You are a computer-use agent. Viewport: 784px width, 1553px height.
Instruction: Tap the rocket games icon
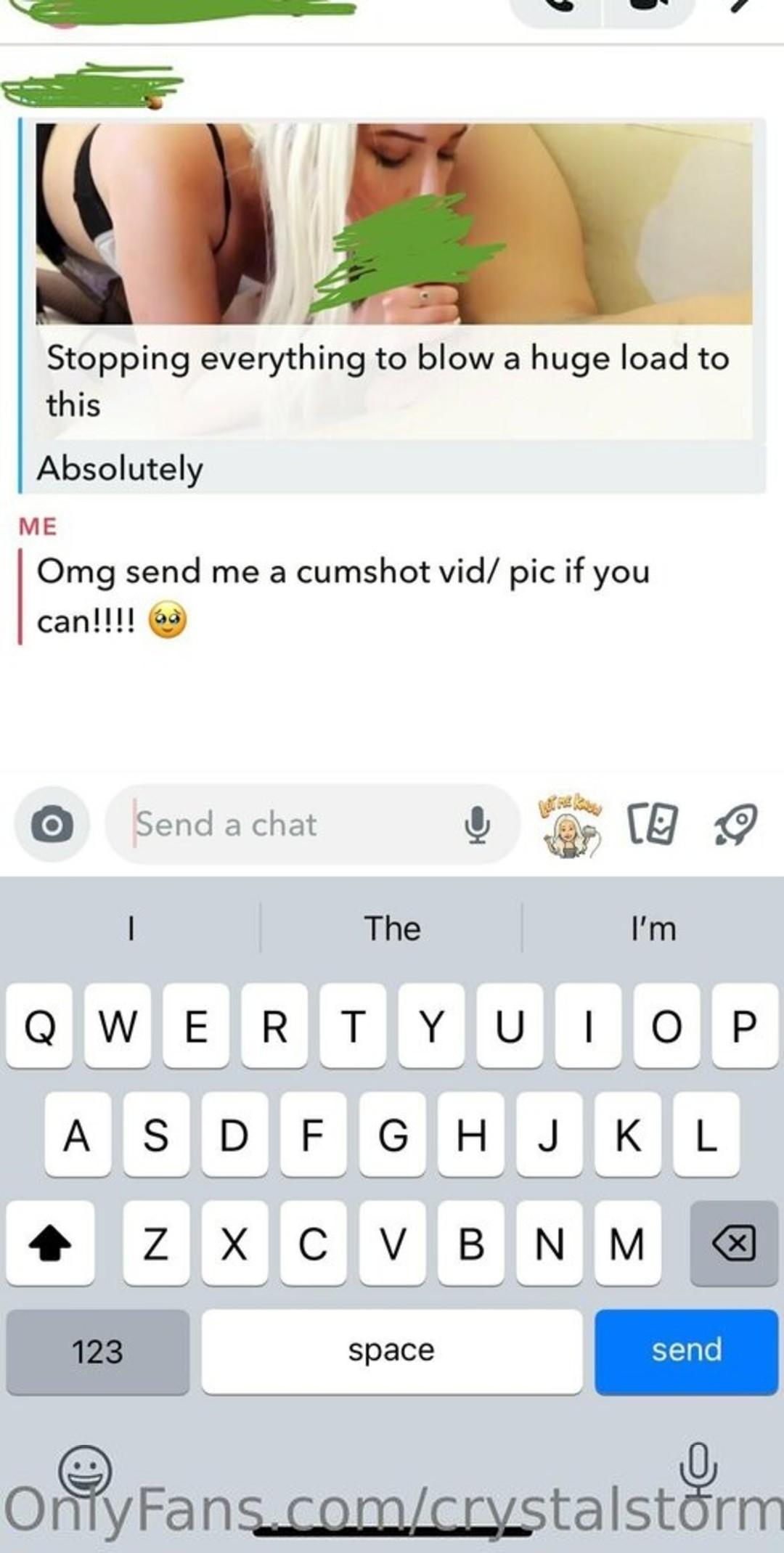tap(735, 825)
